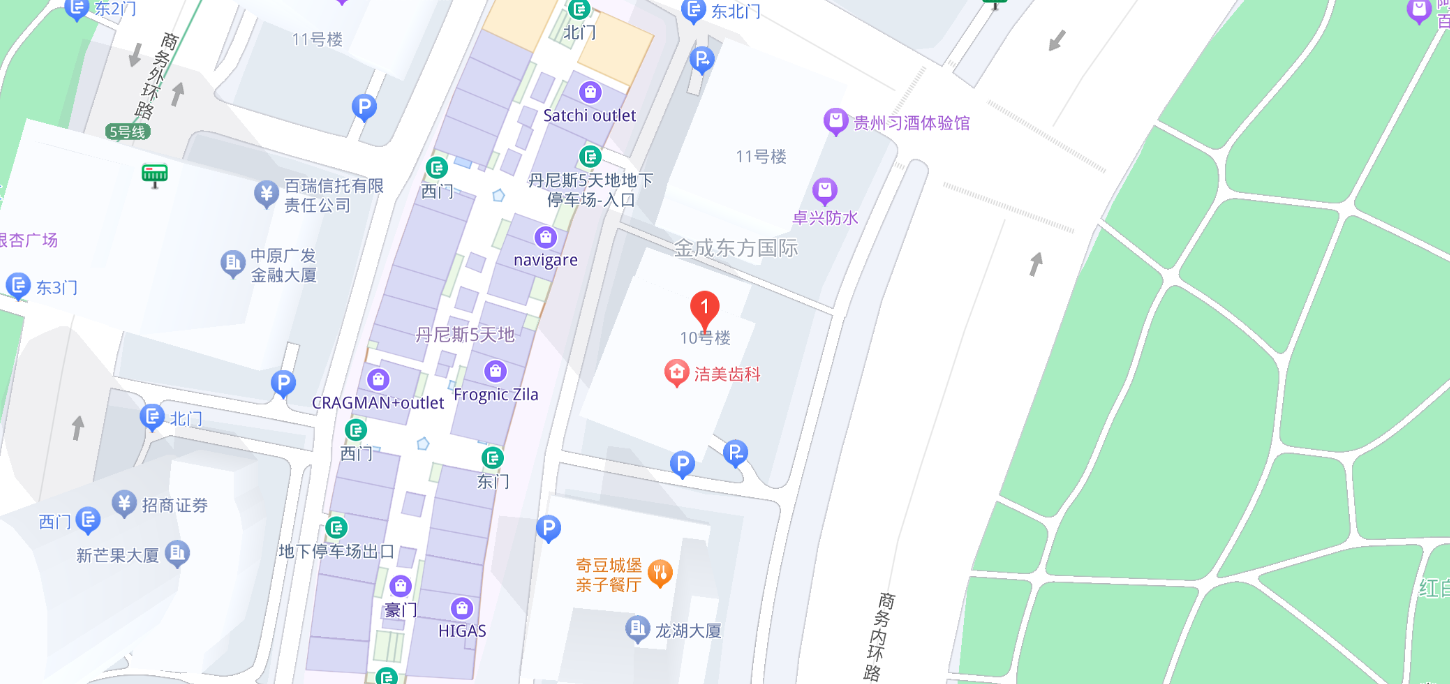This screenshot has width=1450, height=684.
Task: Tap the 豪门 store marker
Action: point(400,586)
